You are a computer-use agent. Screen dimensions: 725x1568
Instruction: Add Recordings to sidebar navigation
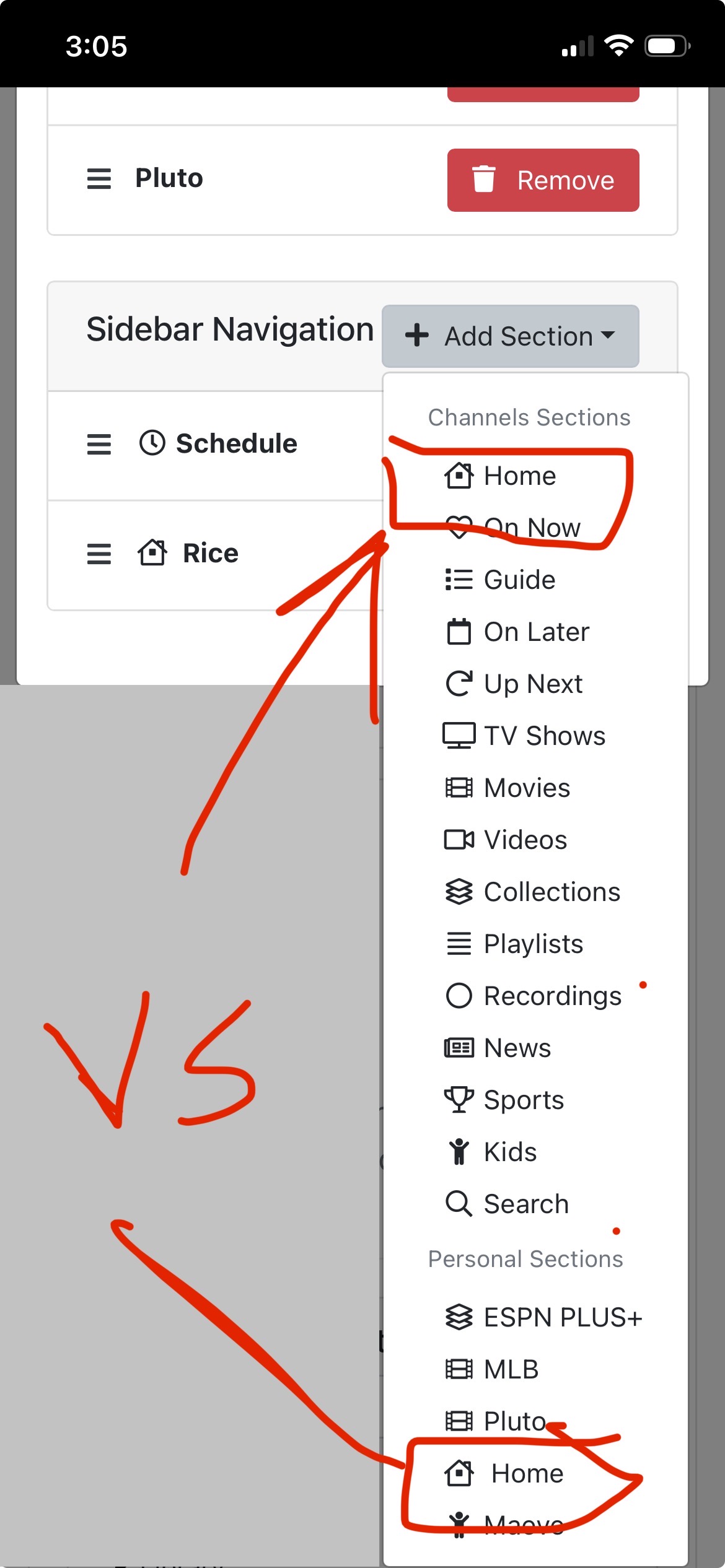[x=535, y=996]
